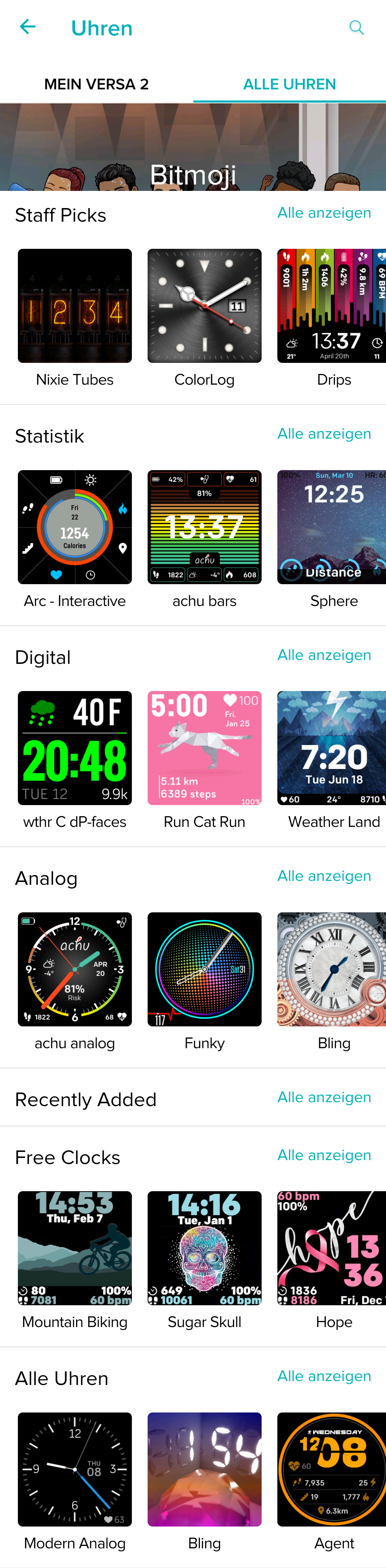Viewport: 386px width, 1568px height.
Task: Open Arc - Interactive clock face
Action: click(75, 527)
